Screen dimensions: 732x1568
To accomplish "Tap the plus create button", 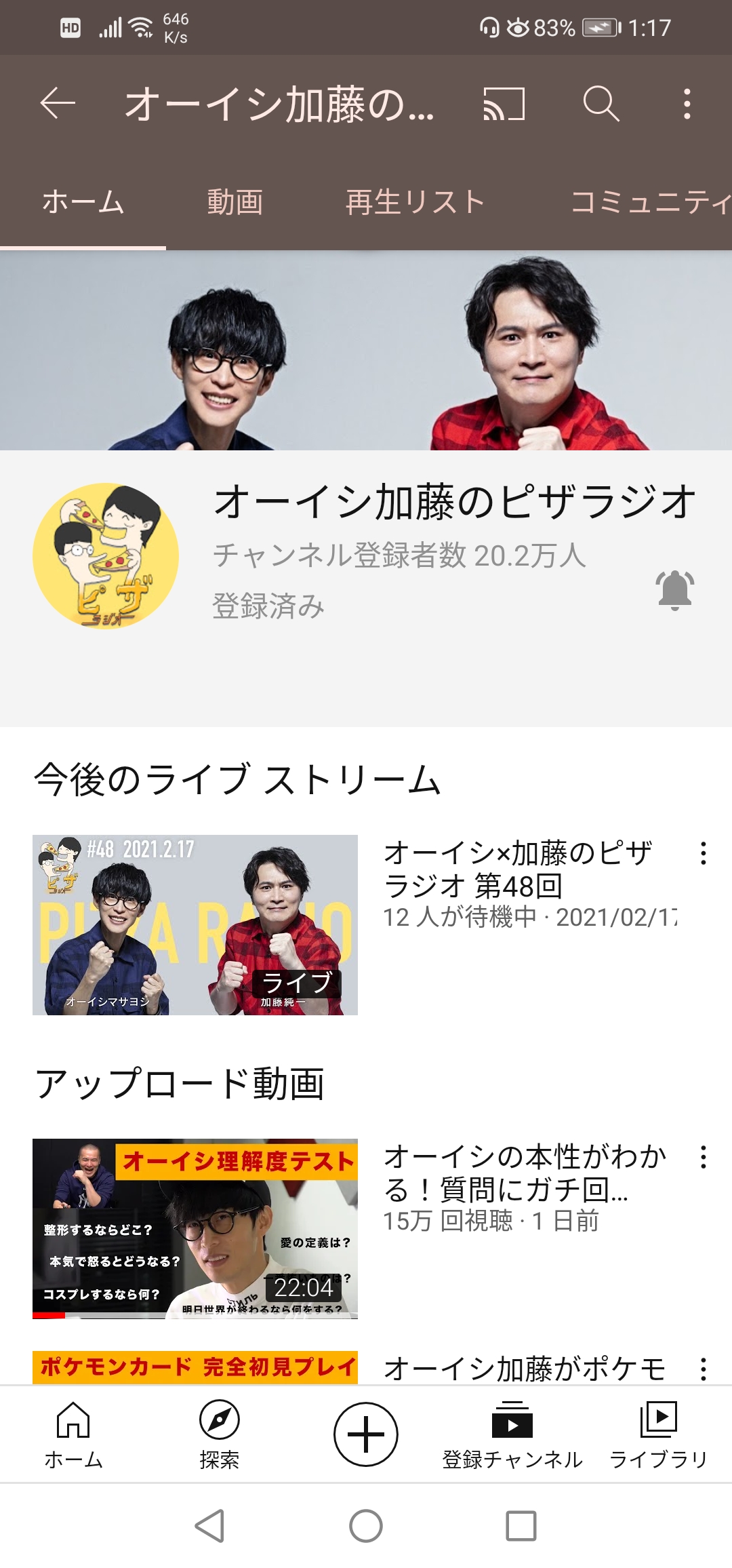I will coord(366,1434).
